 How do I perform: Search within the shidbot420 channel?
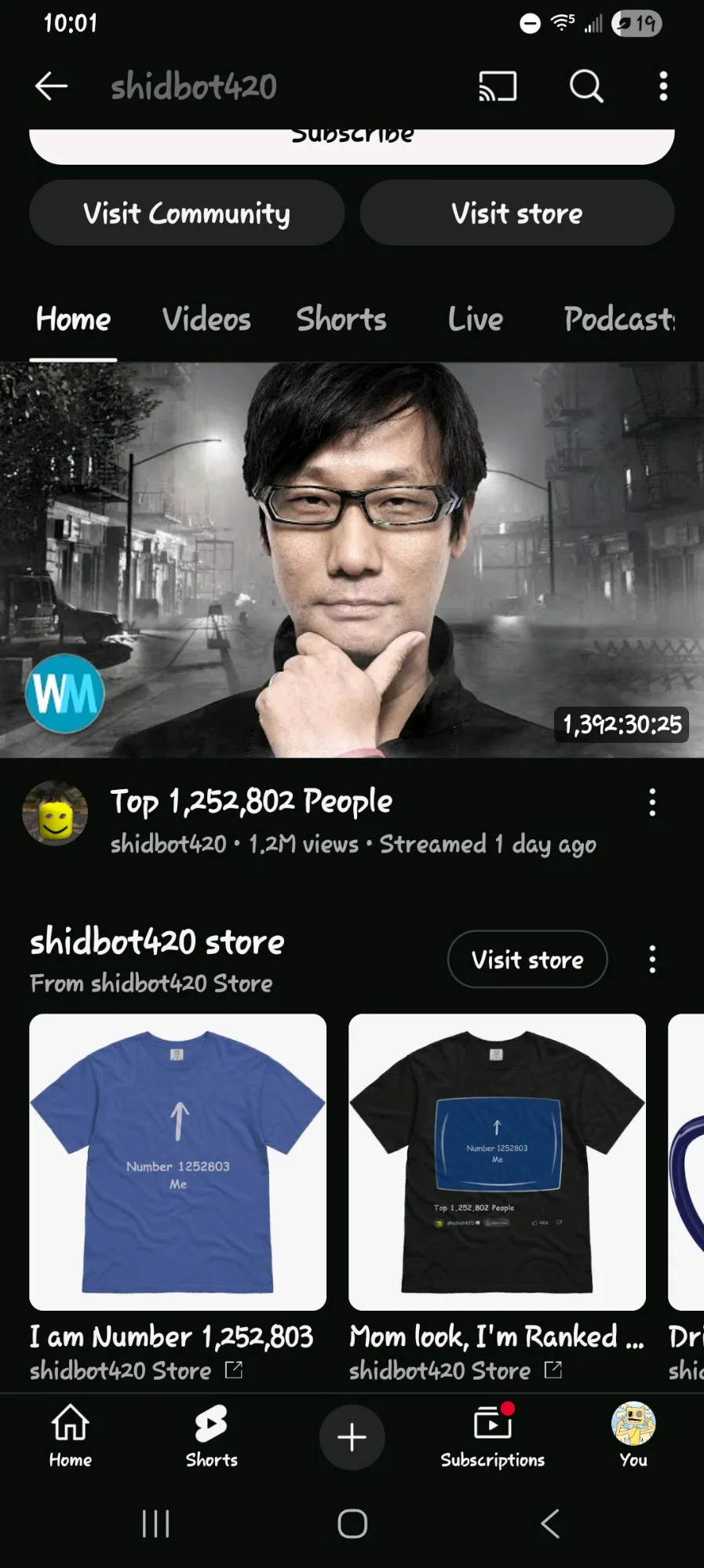click(586, 86)
